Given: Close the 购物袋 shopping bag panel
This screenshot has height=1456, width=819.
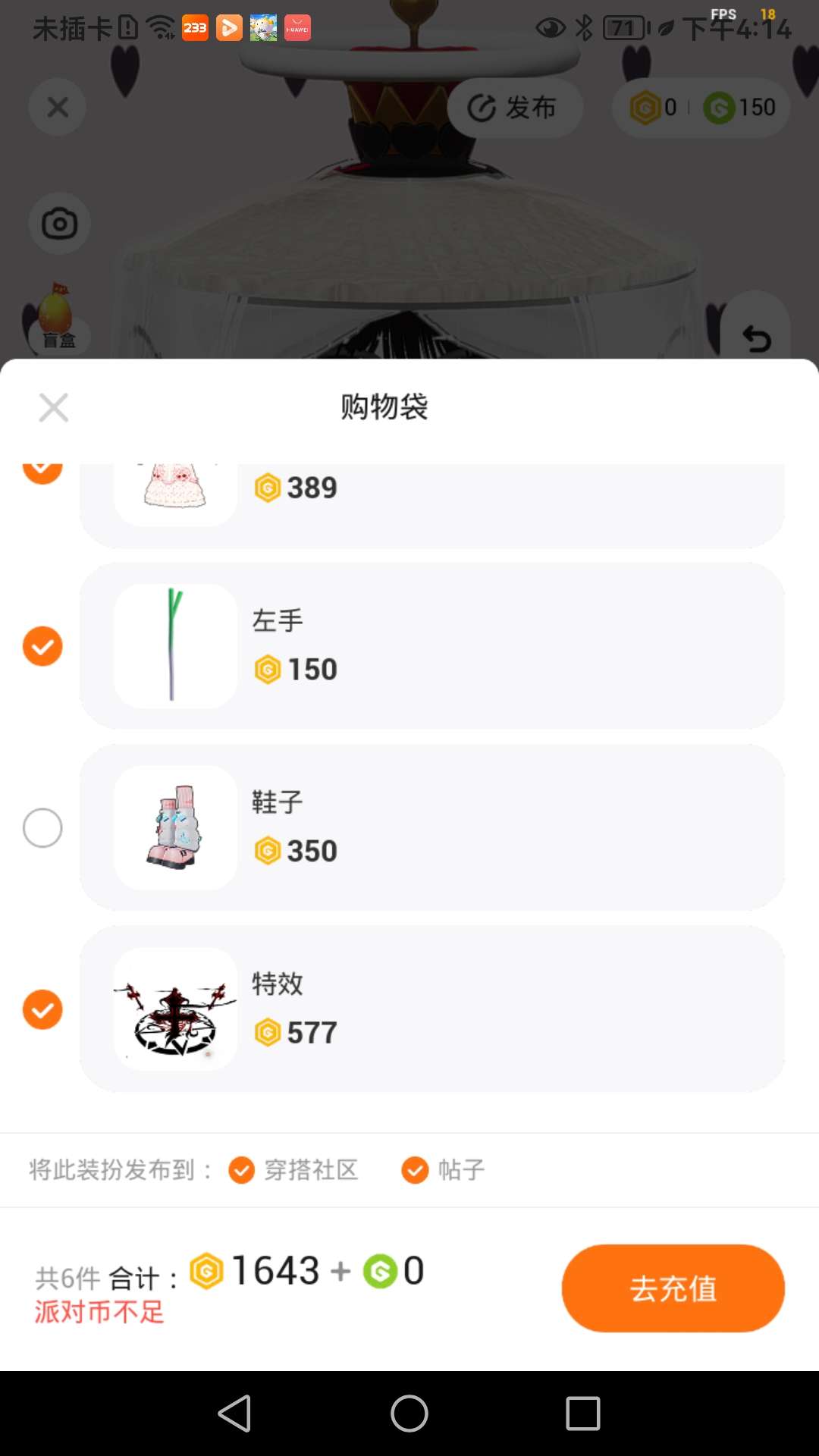Looking at the screenshot, I should pos(53,407).
